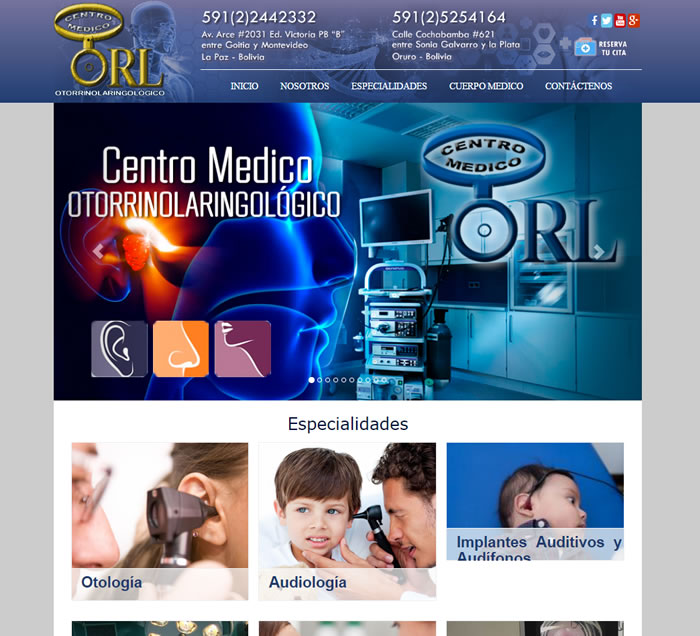This screenshot has width=700, height=636.
Task: Open the Contáctenos page
Action: coord(578,86)
